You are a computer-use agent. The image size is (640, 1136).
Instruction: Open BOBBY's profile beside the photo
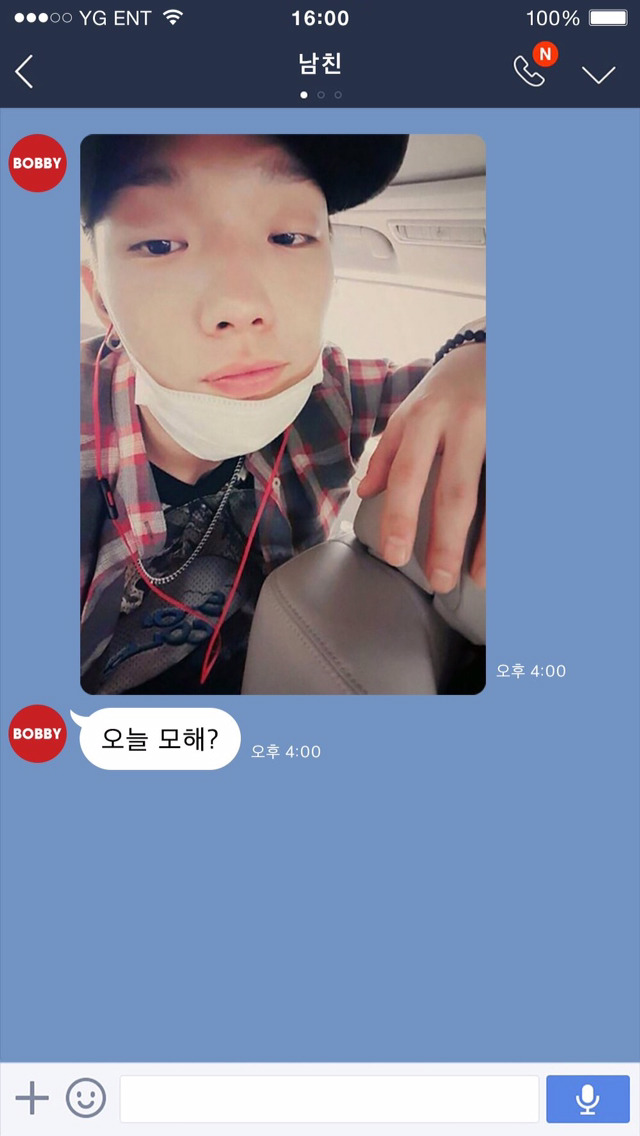pos(37,163)
